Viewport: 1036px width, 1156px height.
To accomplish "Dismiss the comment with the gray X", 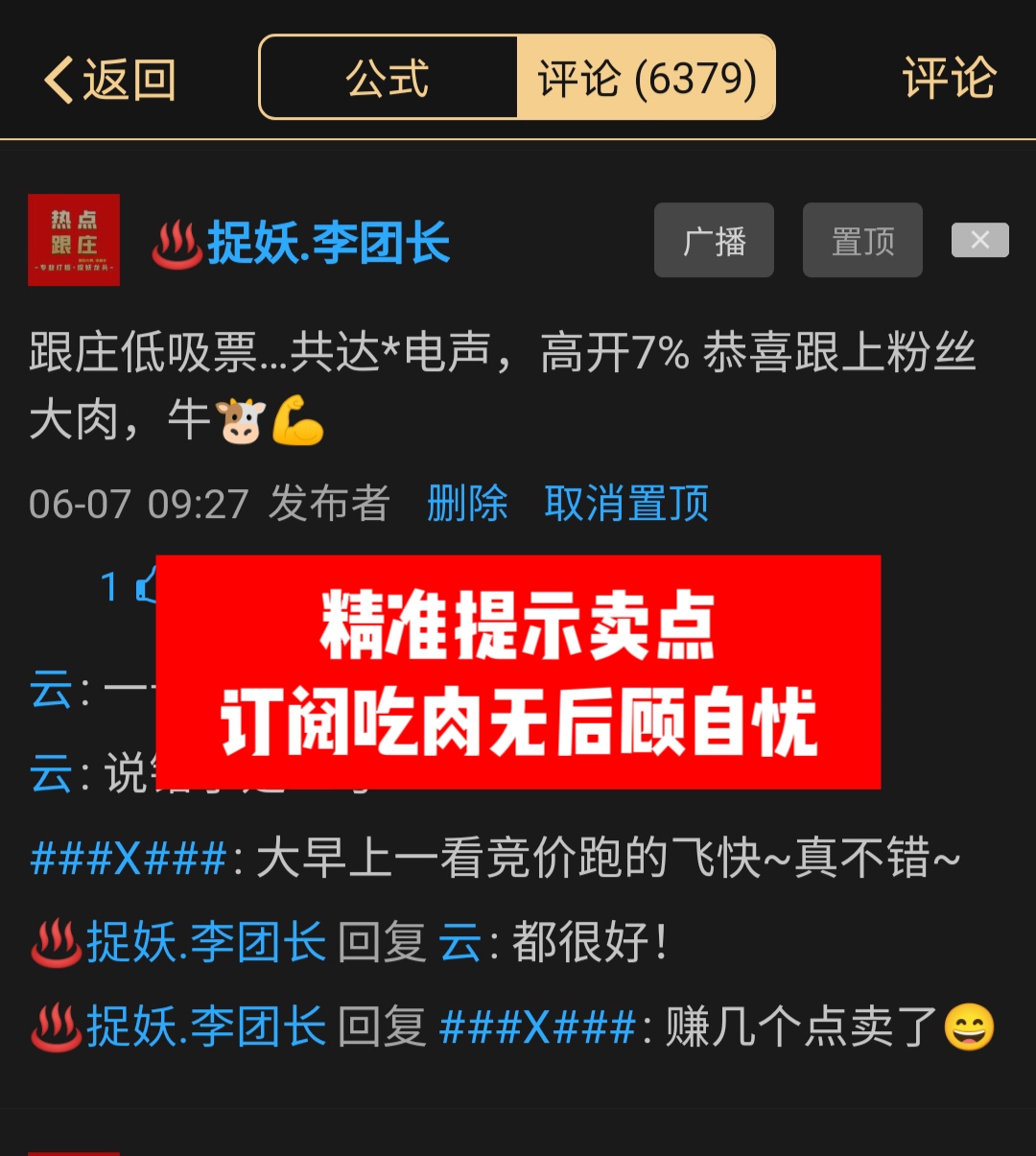I will (x=979, y=240).
